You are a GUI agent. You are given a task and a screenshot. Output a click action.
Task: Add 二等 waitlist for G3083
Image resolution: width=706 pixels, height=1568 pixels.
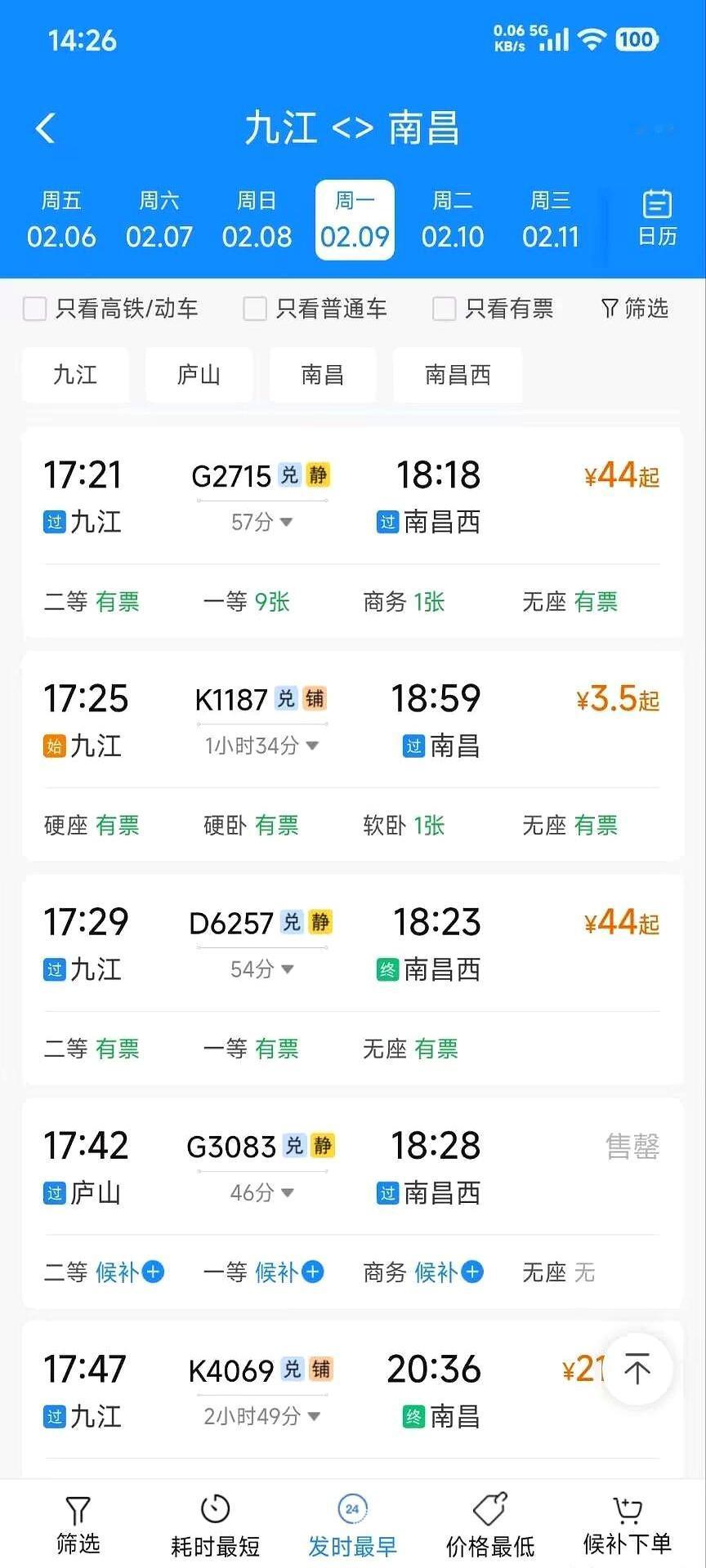pos(152,1272)
